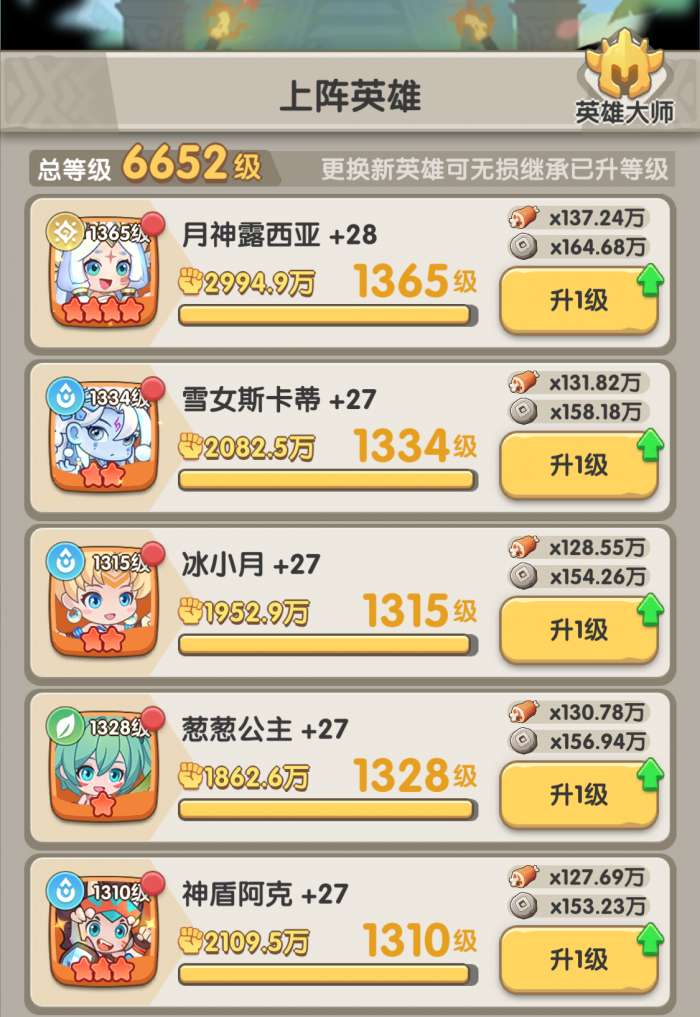Screen dimensions: 700x1017
Task: Tap 升1级 for 葱葱公主
Action: click(579, 795)
